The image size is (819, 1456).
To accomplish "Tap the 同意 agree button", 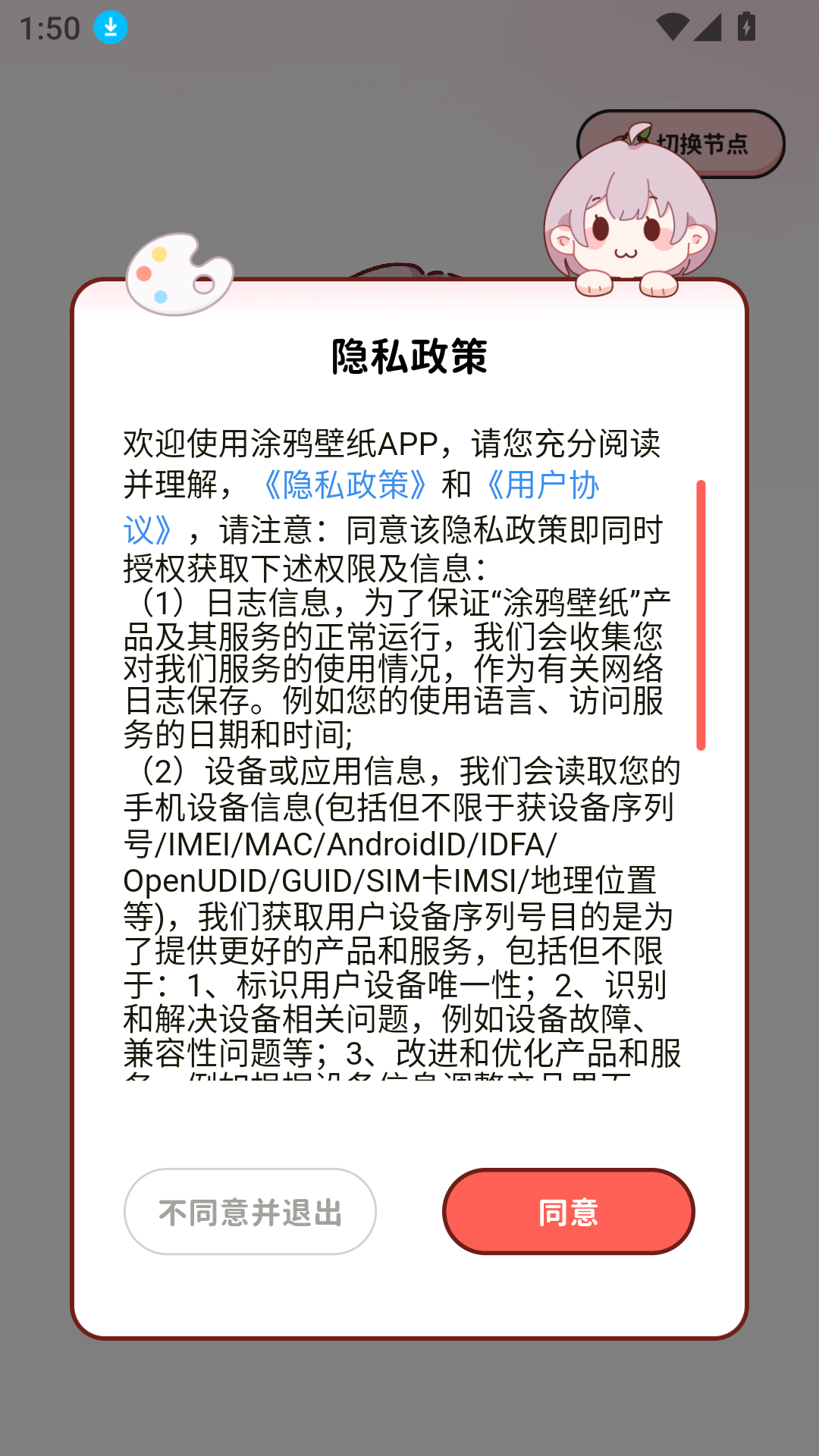I will tap(568, 1211).
